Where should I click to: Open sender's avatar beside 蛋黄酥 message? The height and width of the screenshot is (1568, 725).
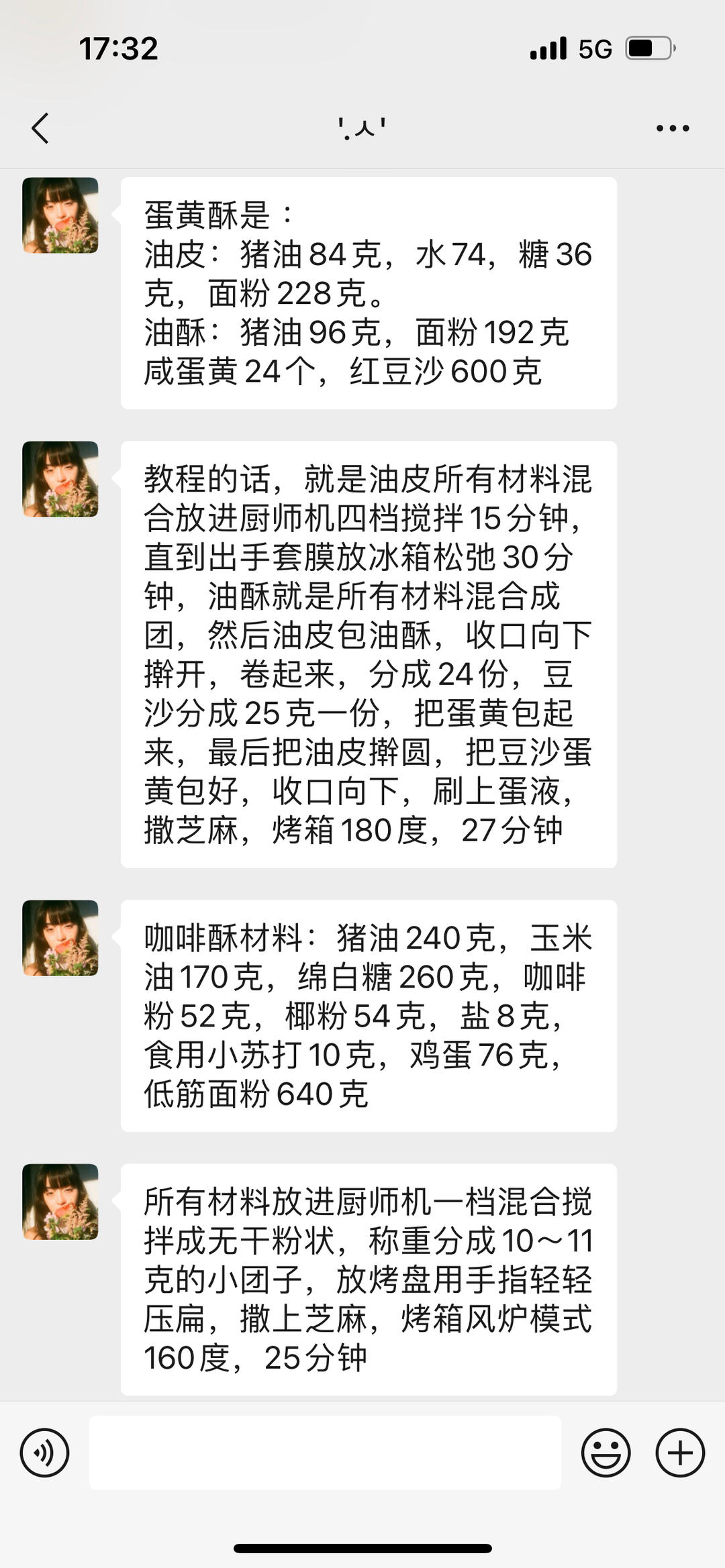click(60, 215)
